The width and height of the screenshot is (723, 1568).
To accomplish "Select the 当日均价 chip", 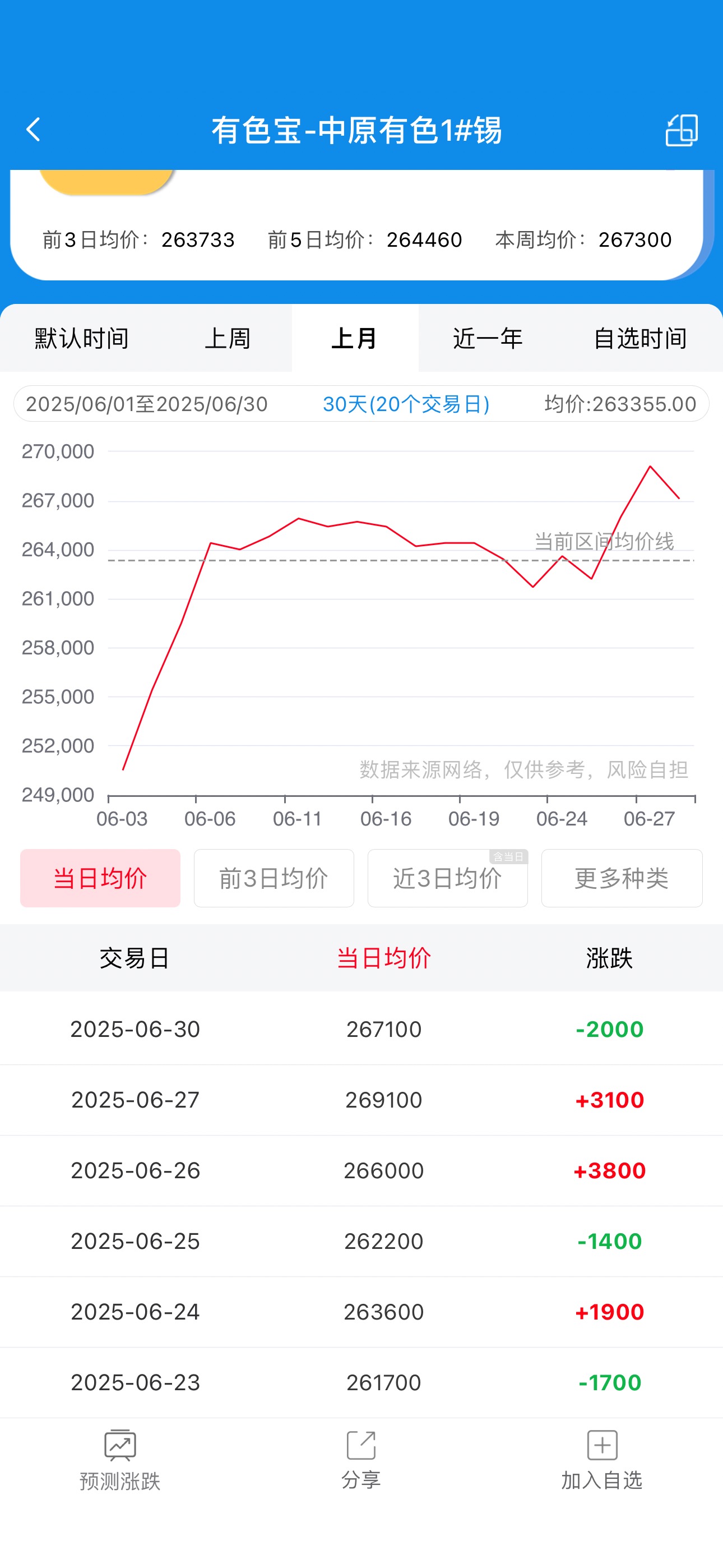I will [100, 878].
